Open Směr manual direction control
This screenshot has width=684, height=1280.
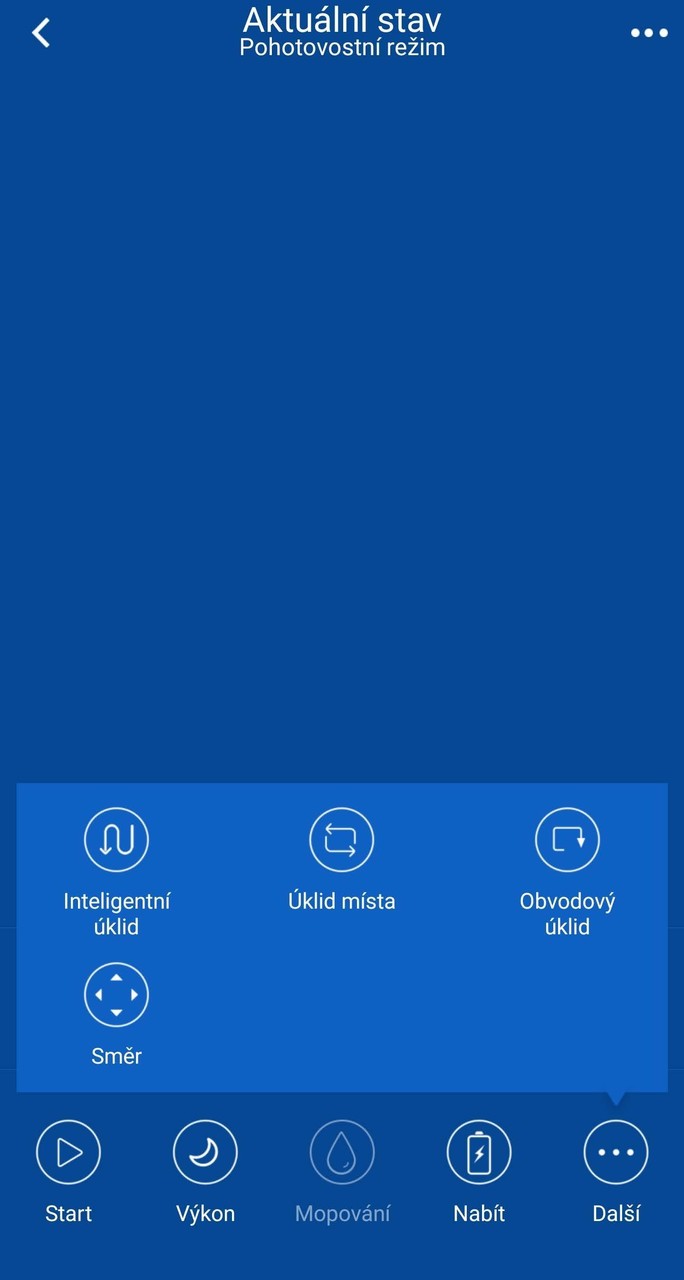116,995
